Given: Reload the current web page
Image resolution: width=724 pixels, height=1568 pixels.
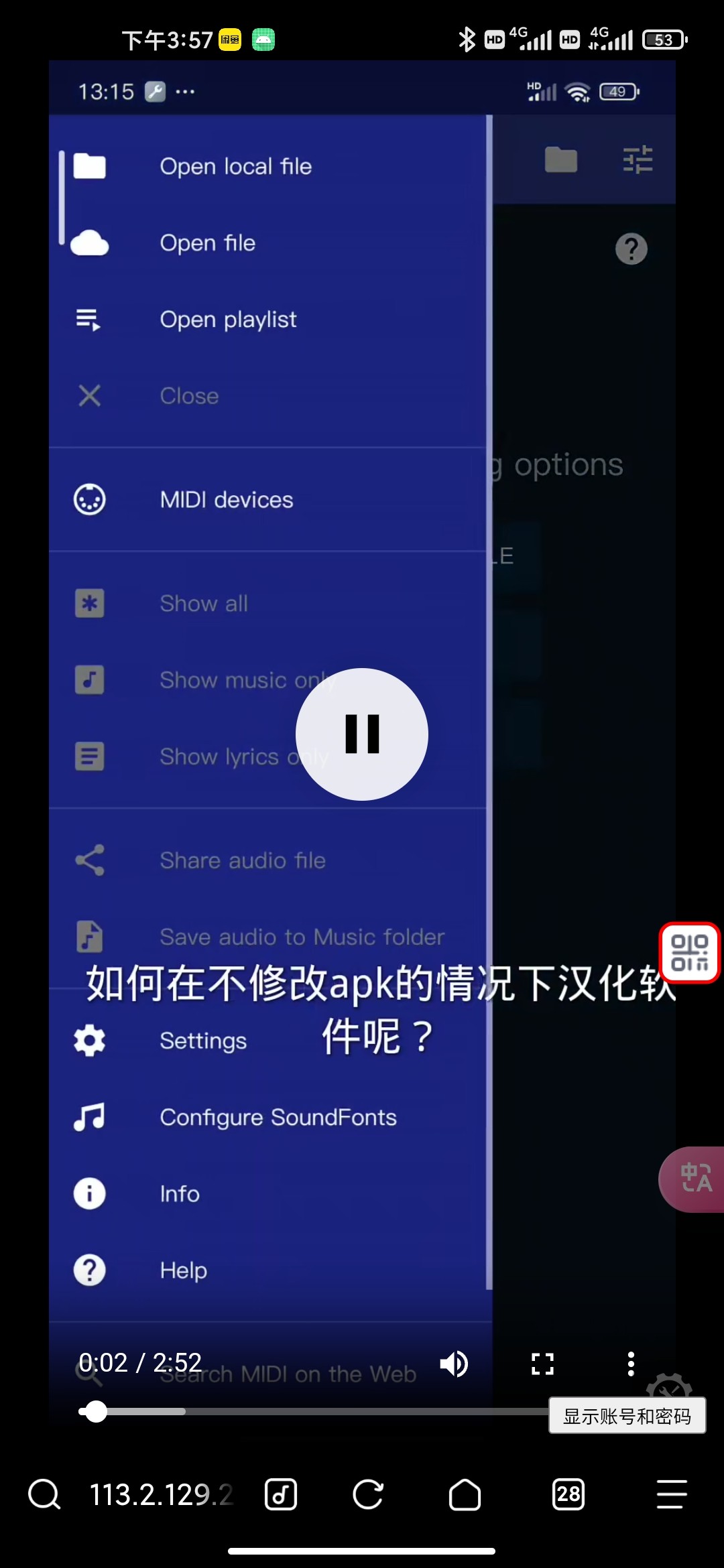Looking at the screenshot, I should tap(368, 1494).
